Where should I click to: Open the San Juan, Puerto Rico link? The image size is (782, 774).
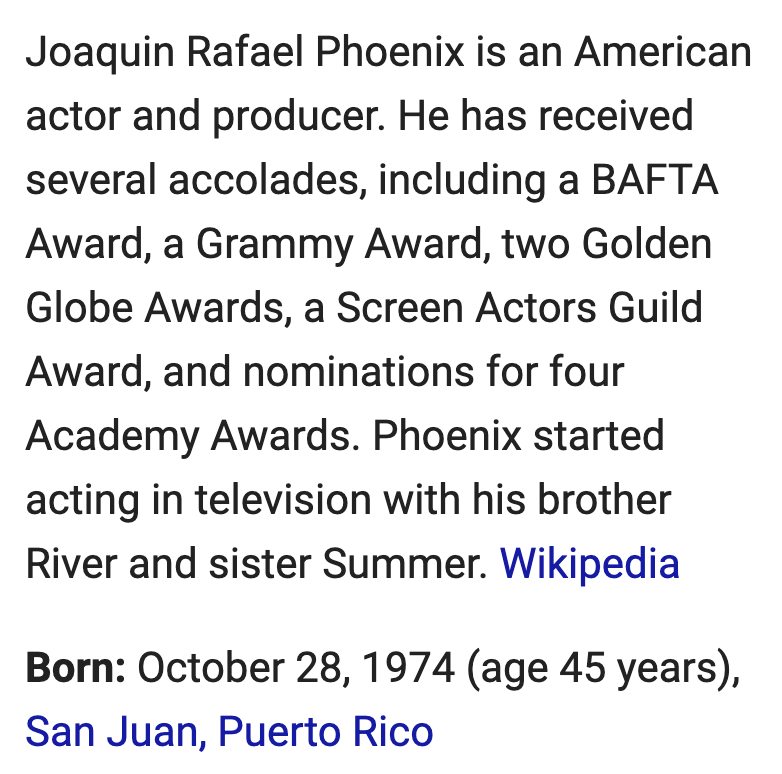(x=229, y=731)
